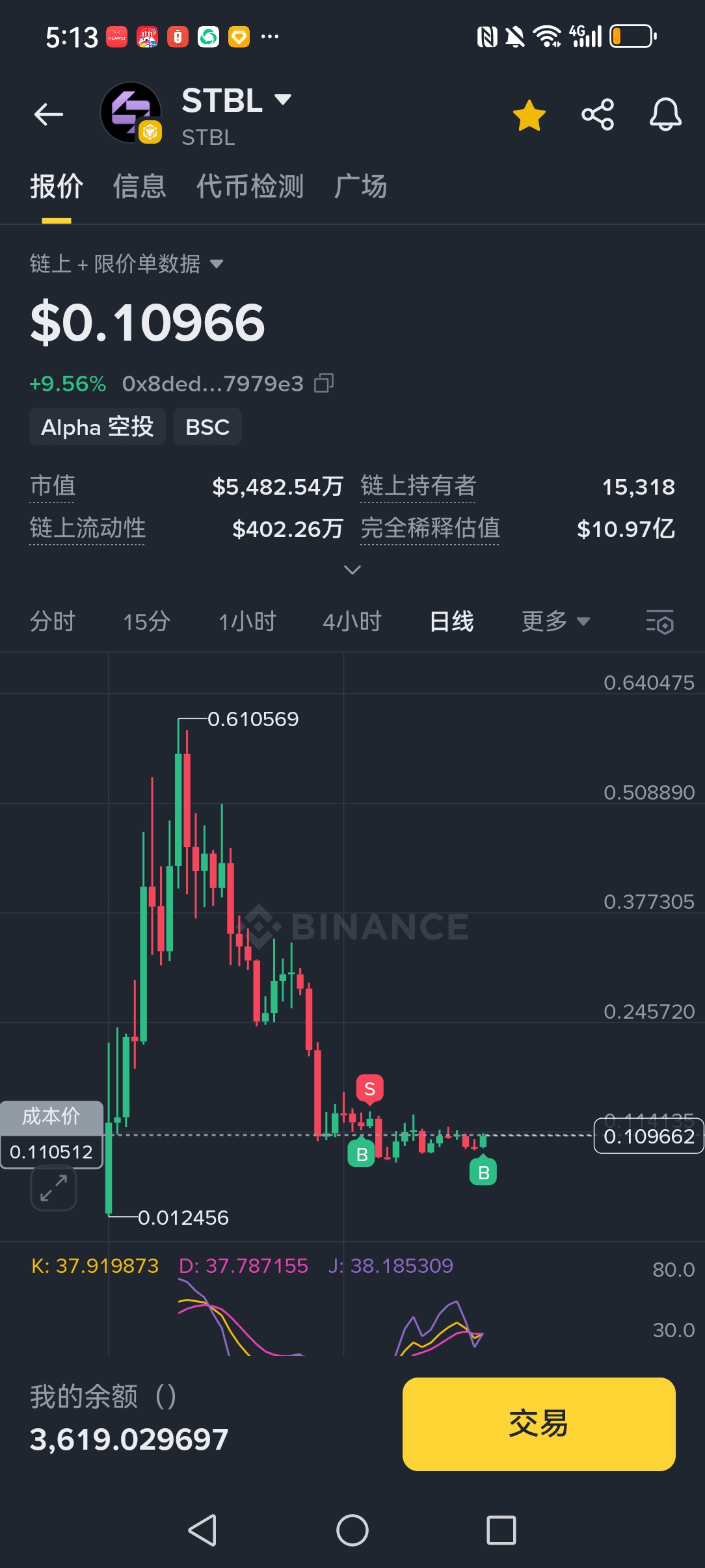Select the 15分 chart interval
This screenshot has width=705, height=1568.
[147, 621]
